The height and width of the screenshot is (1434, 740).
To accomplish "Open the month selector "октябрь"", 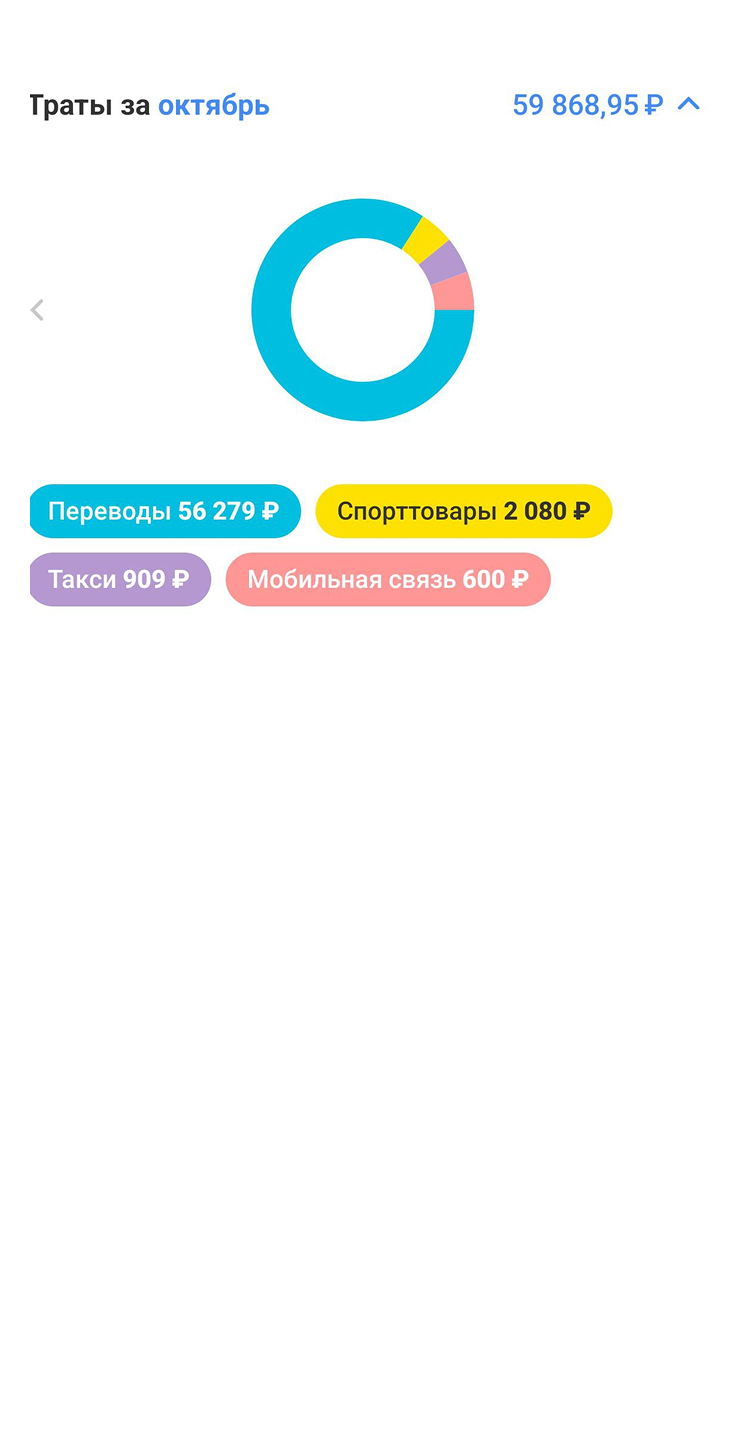I will [213, 105].
